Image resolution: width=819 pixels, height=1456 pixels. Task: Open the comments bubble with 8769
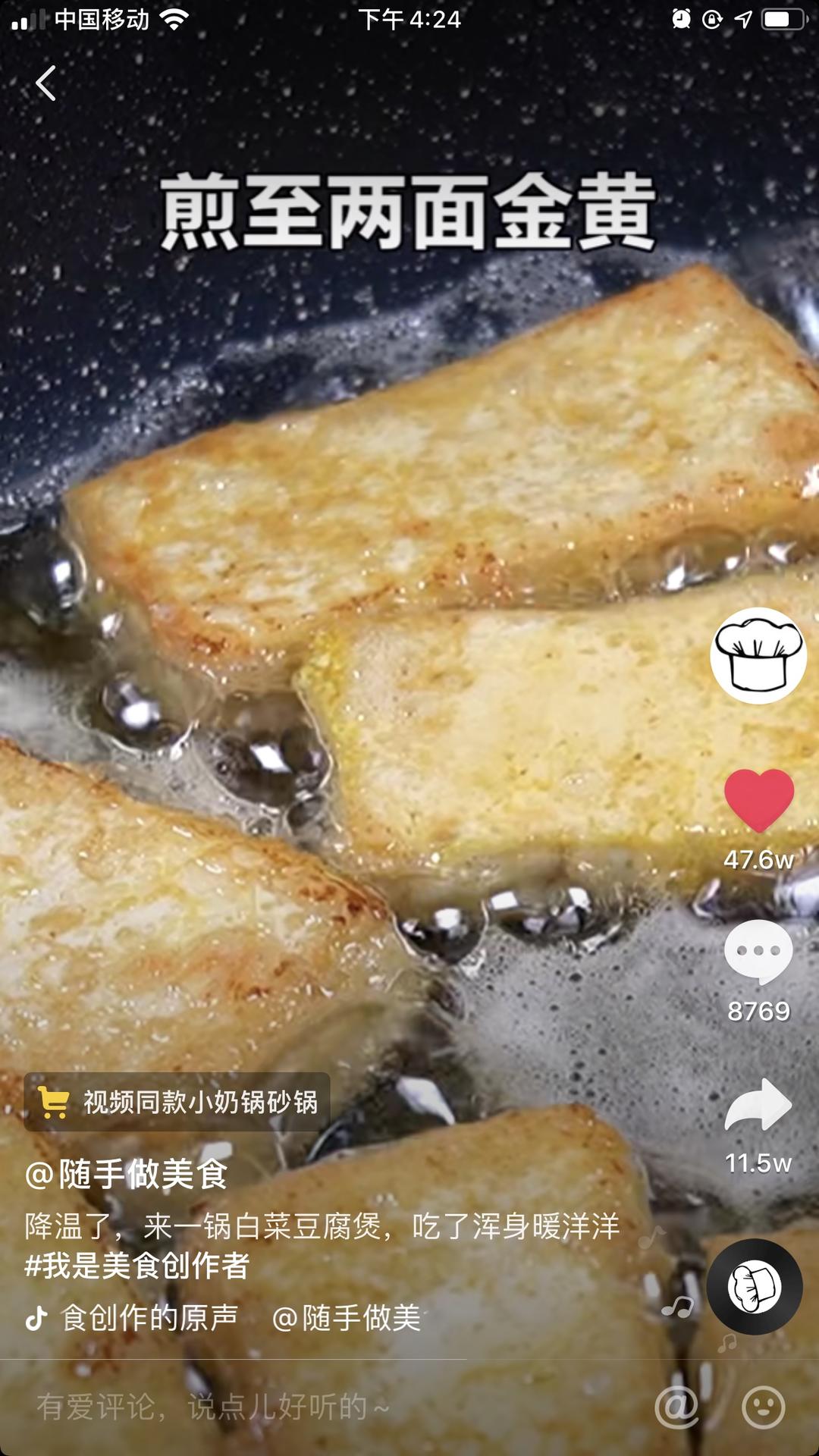pyautogui.click(x=758, y=952)
